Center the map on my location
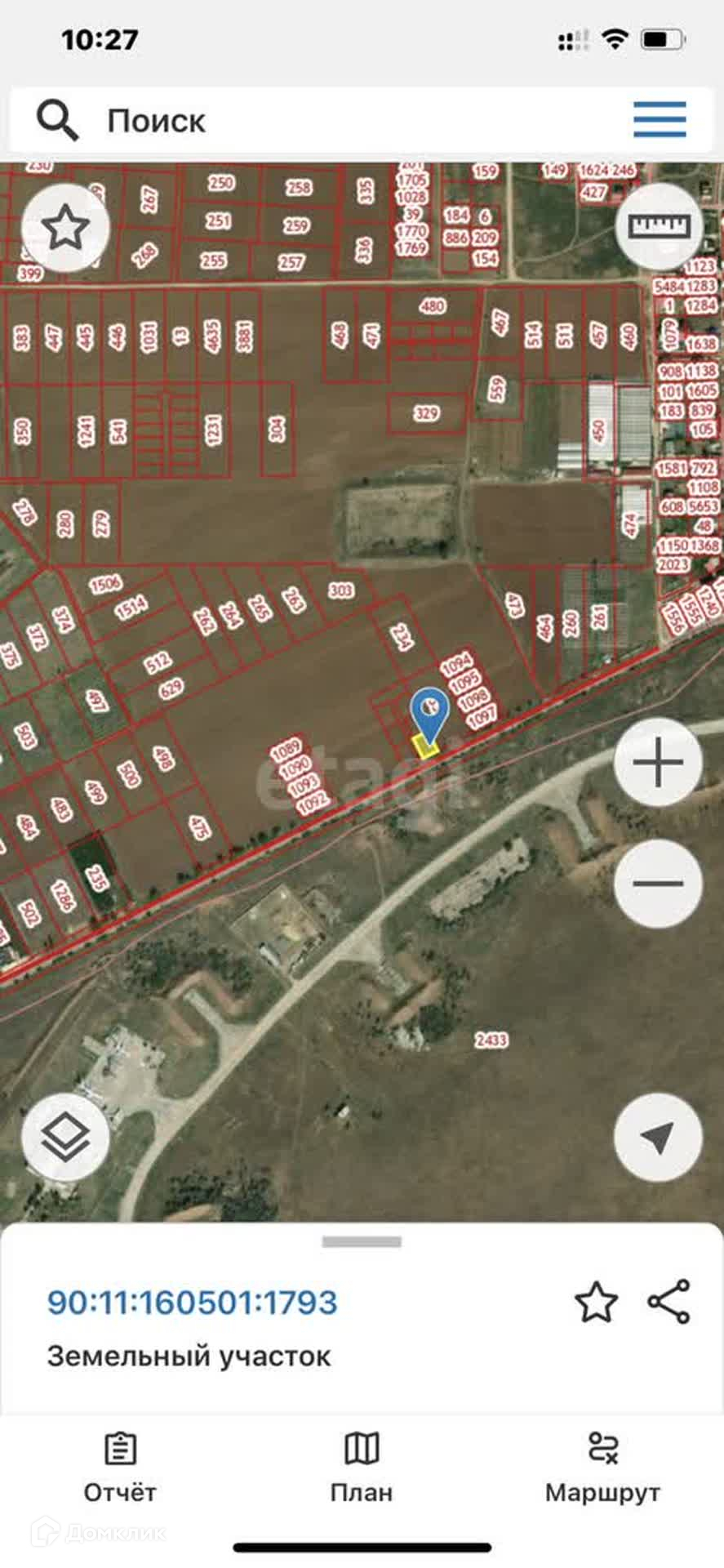 (658, 1137)
